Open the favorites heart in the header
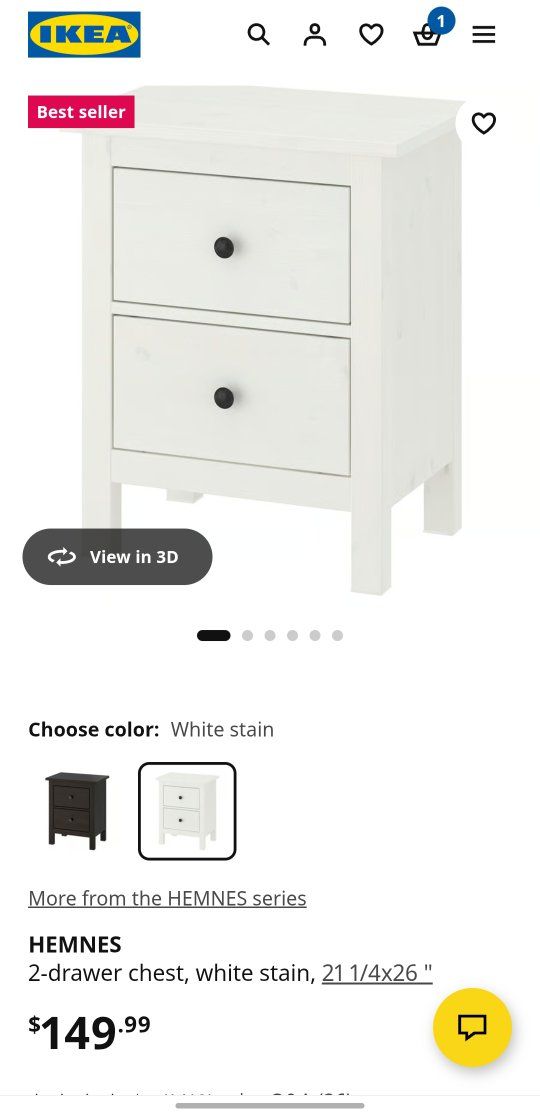Image resolution: width=540 pixels, height=1116 pixels. pyautogui.click(x=371, y=34)
